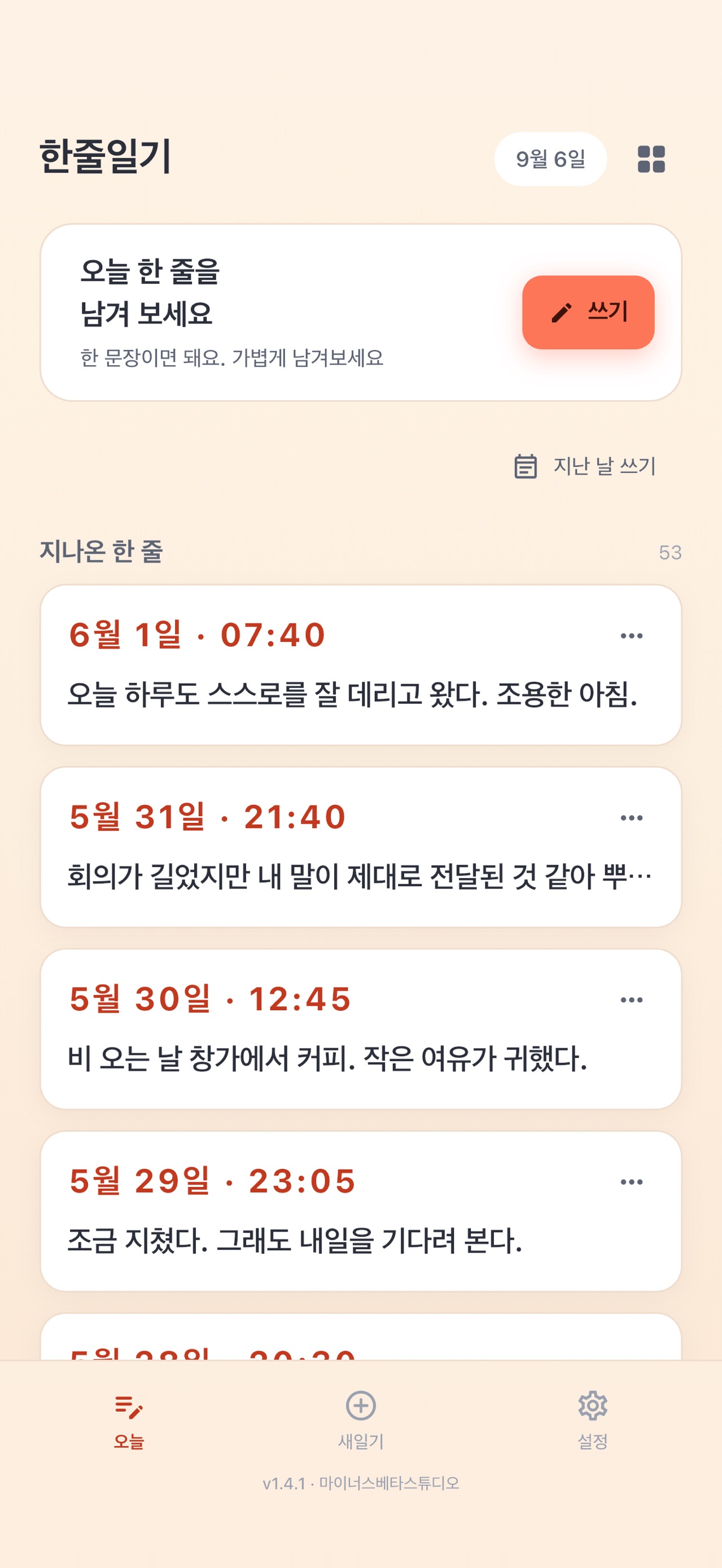Open more options for 6월 1일 entry
The image size is (722, 1568).
pyautogui.click(x=631, y=636)
